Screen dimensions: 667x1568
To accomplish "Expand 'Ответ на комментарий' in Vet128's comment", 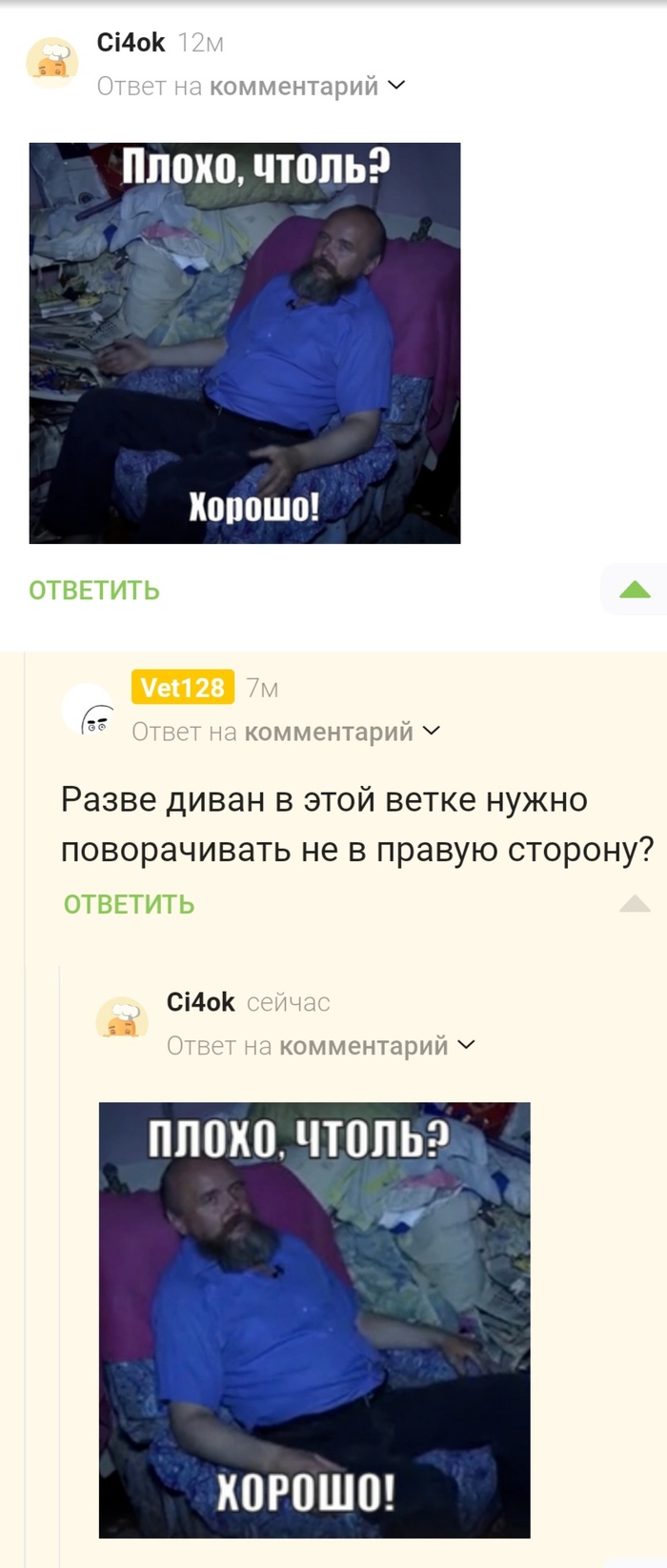I will tap(286, 732).
